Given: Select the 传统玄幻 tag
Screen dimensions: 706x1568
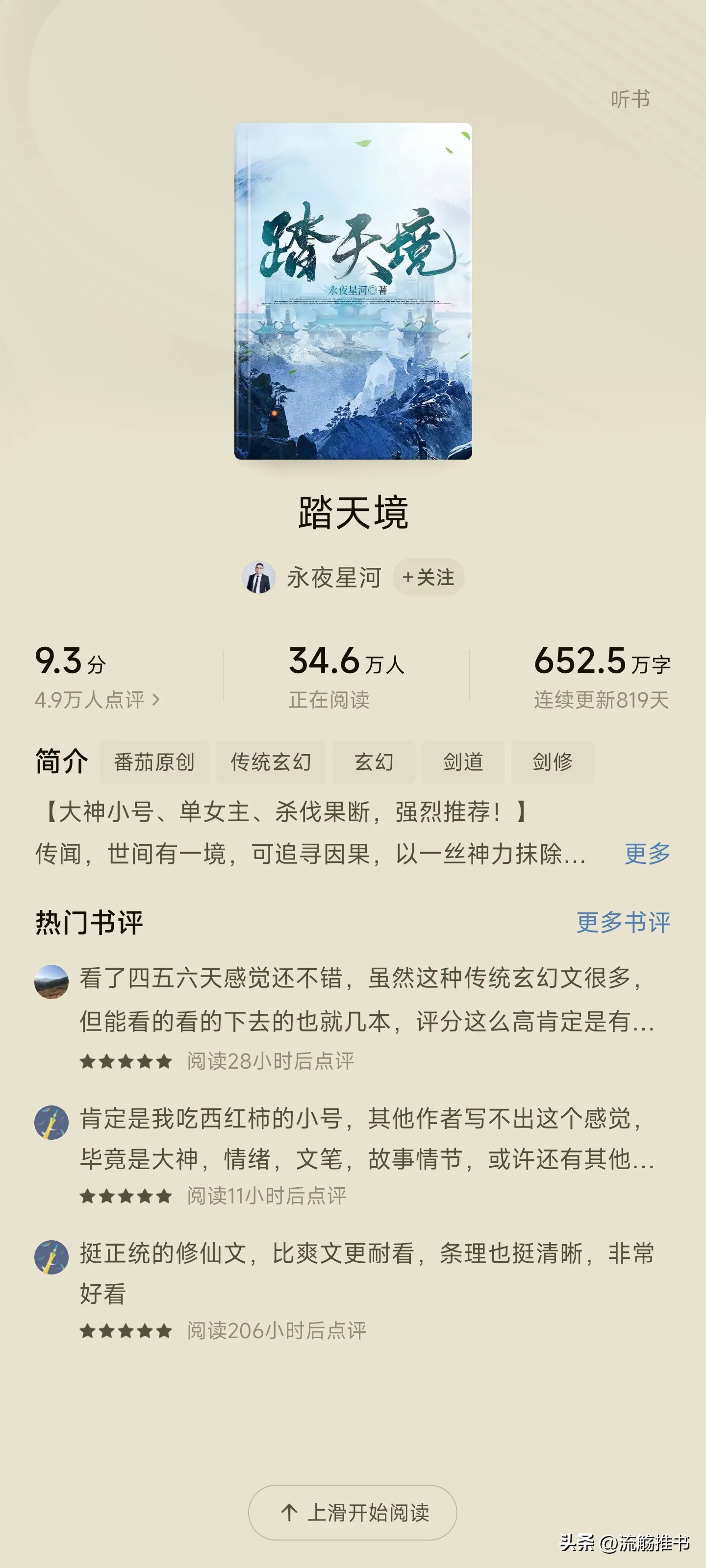Looking at the screenshot, I should coord(271,761).
